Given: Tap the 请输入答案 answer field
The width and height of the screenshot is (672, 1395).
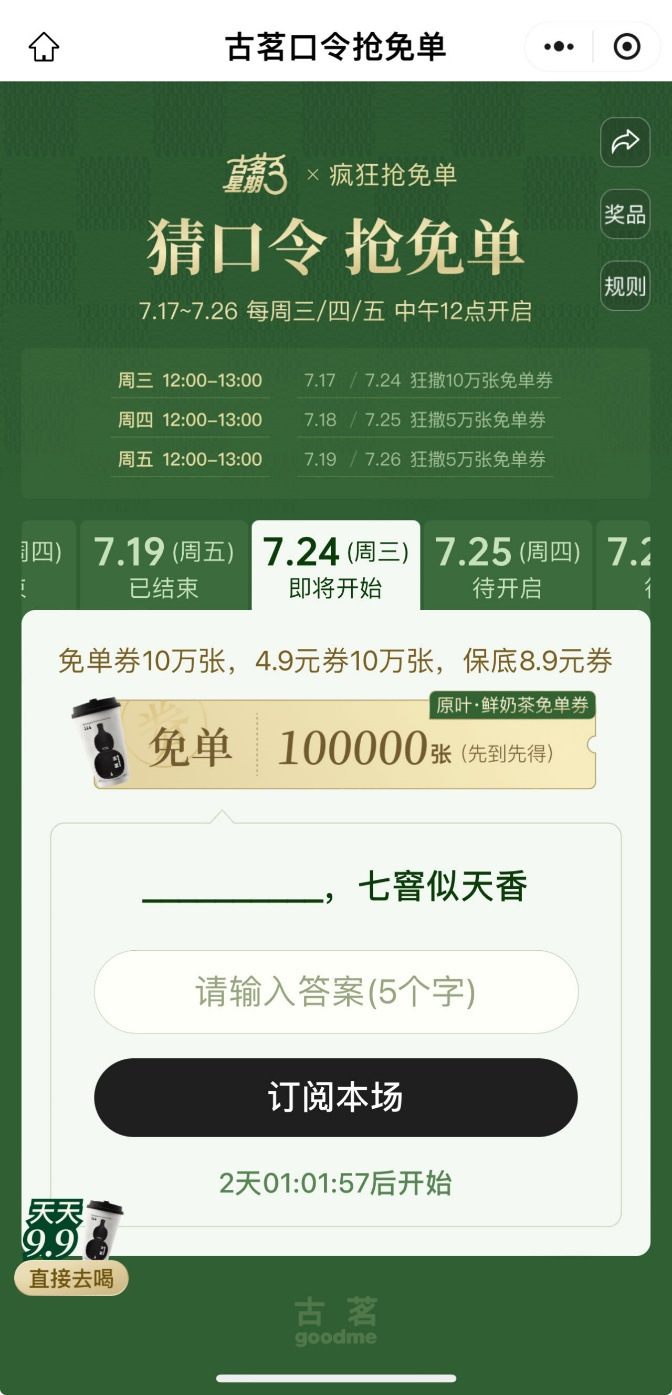Looking at the screenshot, I should pyautogui.click(x=336, y=992).
